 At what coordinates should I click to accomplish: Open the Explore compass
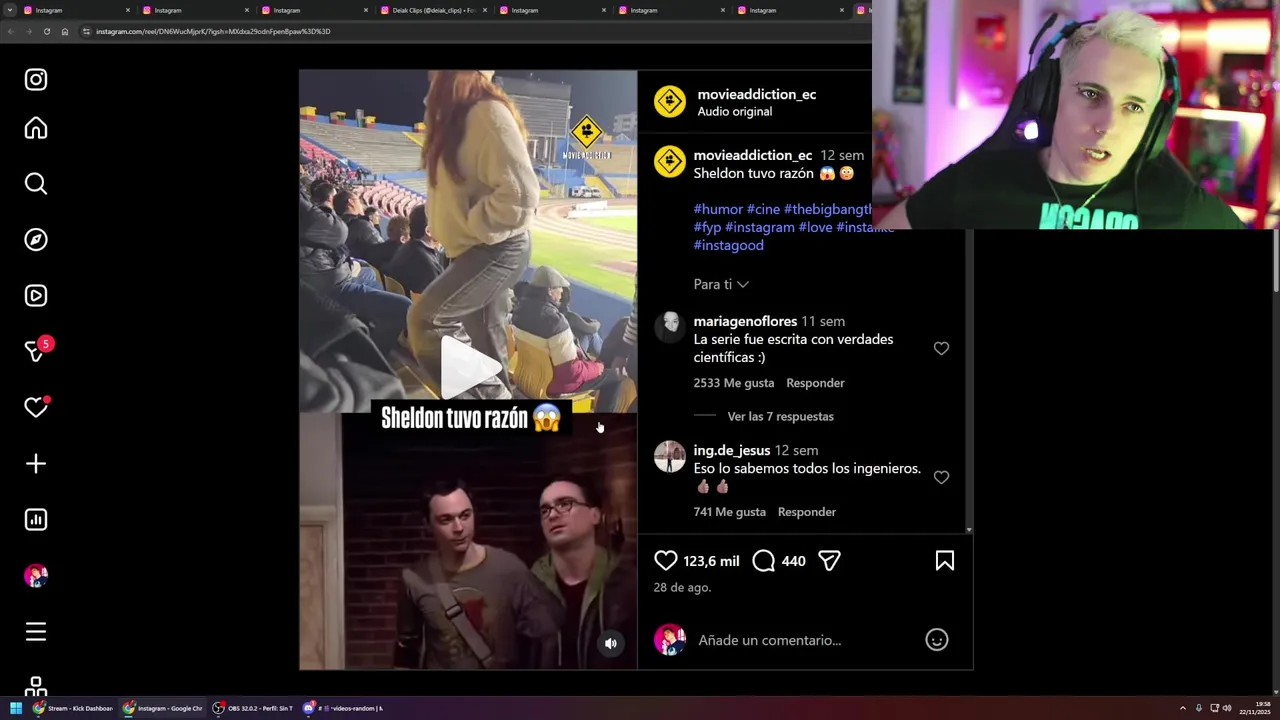click(36, 240)
